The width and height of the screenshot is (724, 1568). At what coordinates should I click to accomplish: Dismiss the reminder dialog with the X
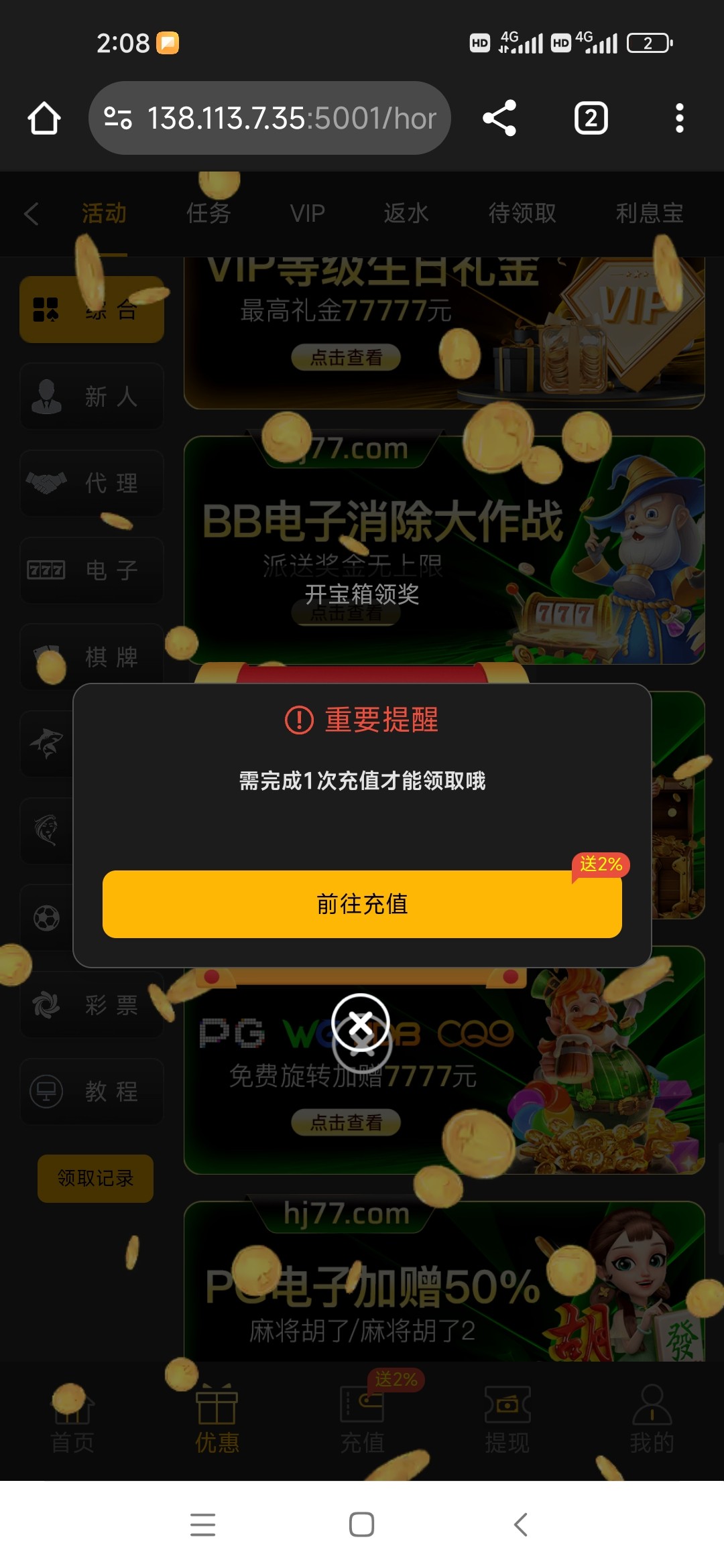361,1023
